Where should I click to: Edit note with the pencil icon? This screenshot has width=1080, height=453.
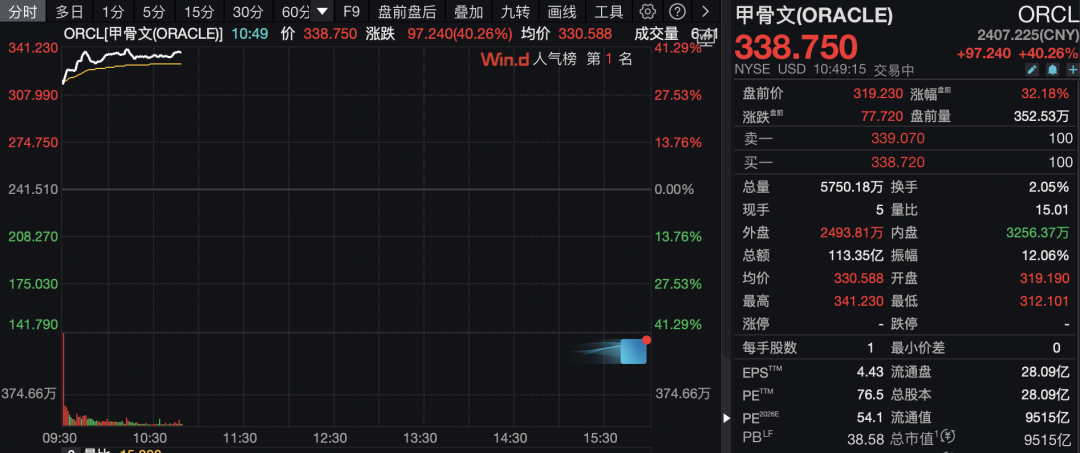tap(1033, 70)
